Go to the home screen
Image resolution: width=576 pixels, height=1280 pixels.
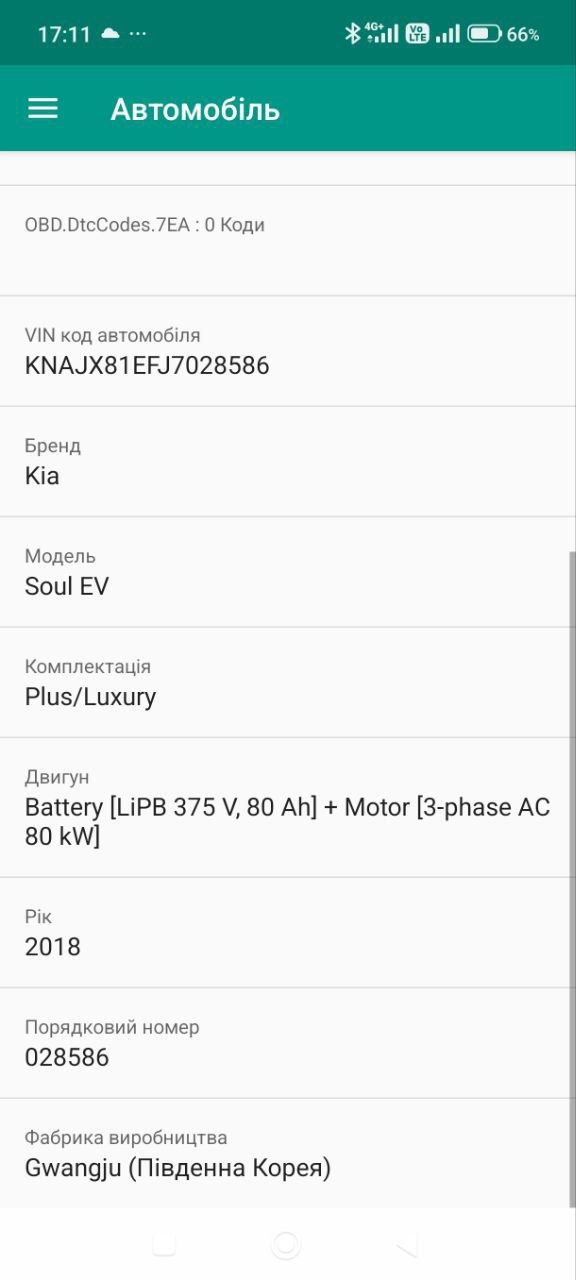(287, 1244)
